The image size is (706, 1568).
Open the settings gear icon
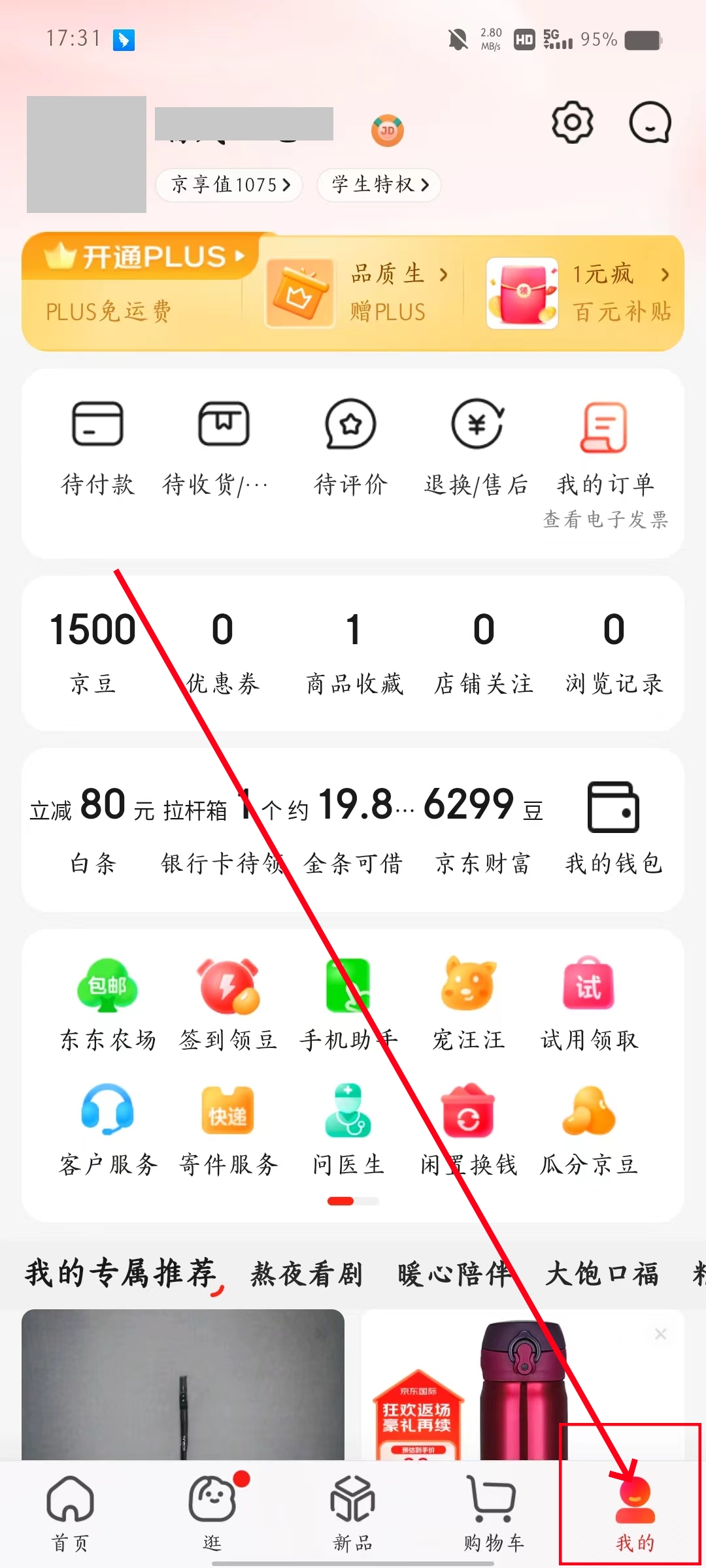(x=572, y=122)
